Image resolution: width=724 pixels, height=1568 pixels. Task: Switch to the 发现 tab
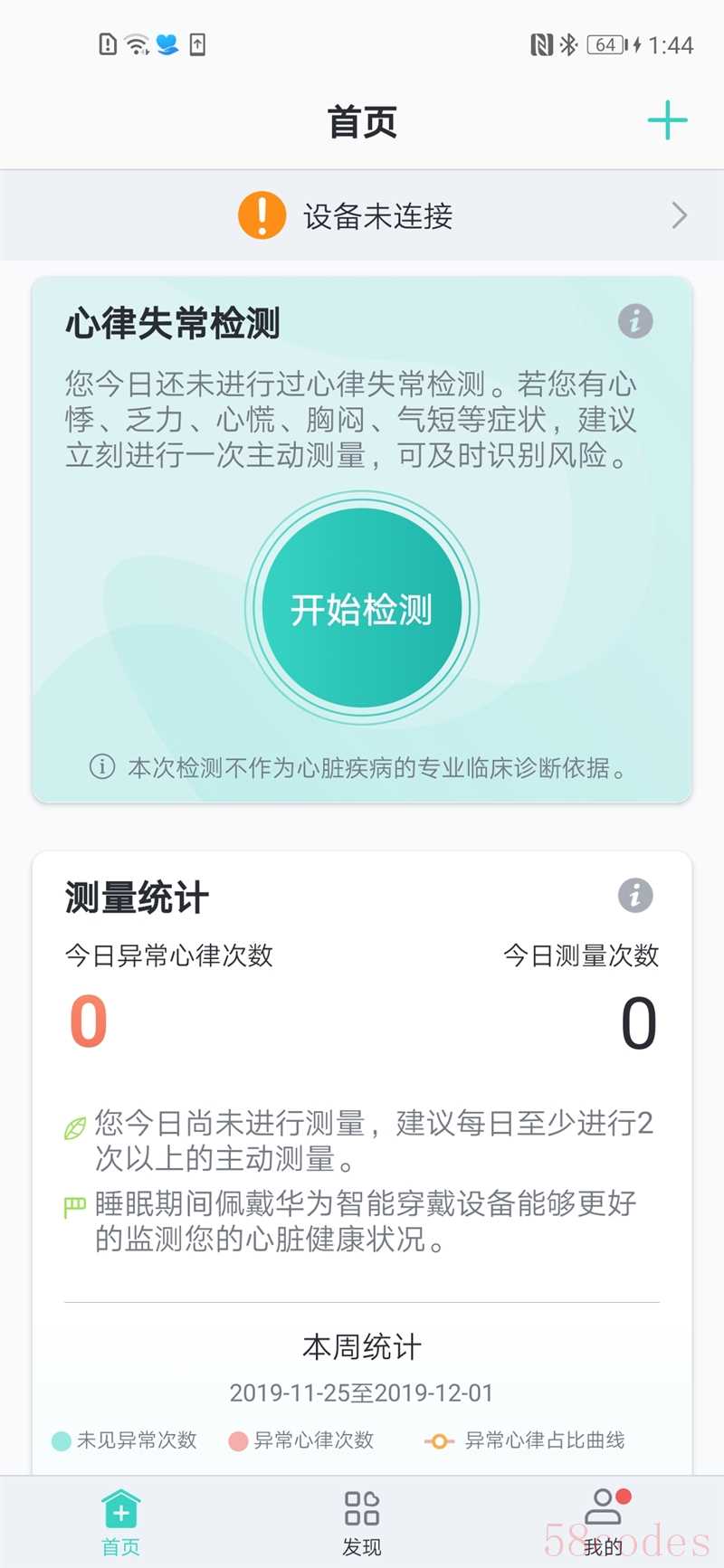pyautogui.click(x=362, y=1524)
